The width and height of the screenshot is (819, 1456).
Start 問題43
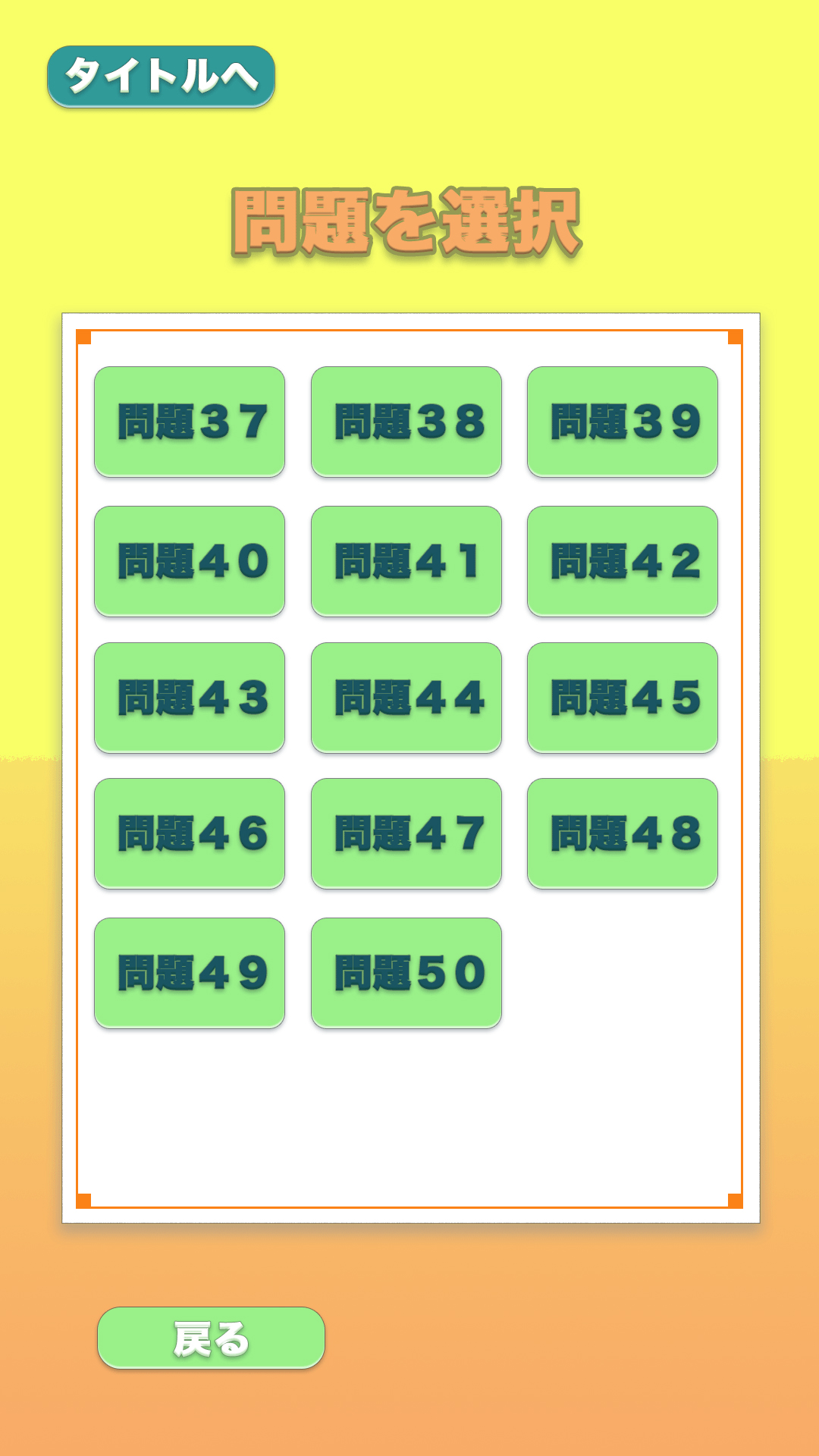(x=190, y=698)
